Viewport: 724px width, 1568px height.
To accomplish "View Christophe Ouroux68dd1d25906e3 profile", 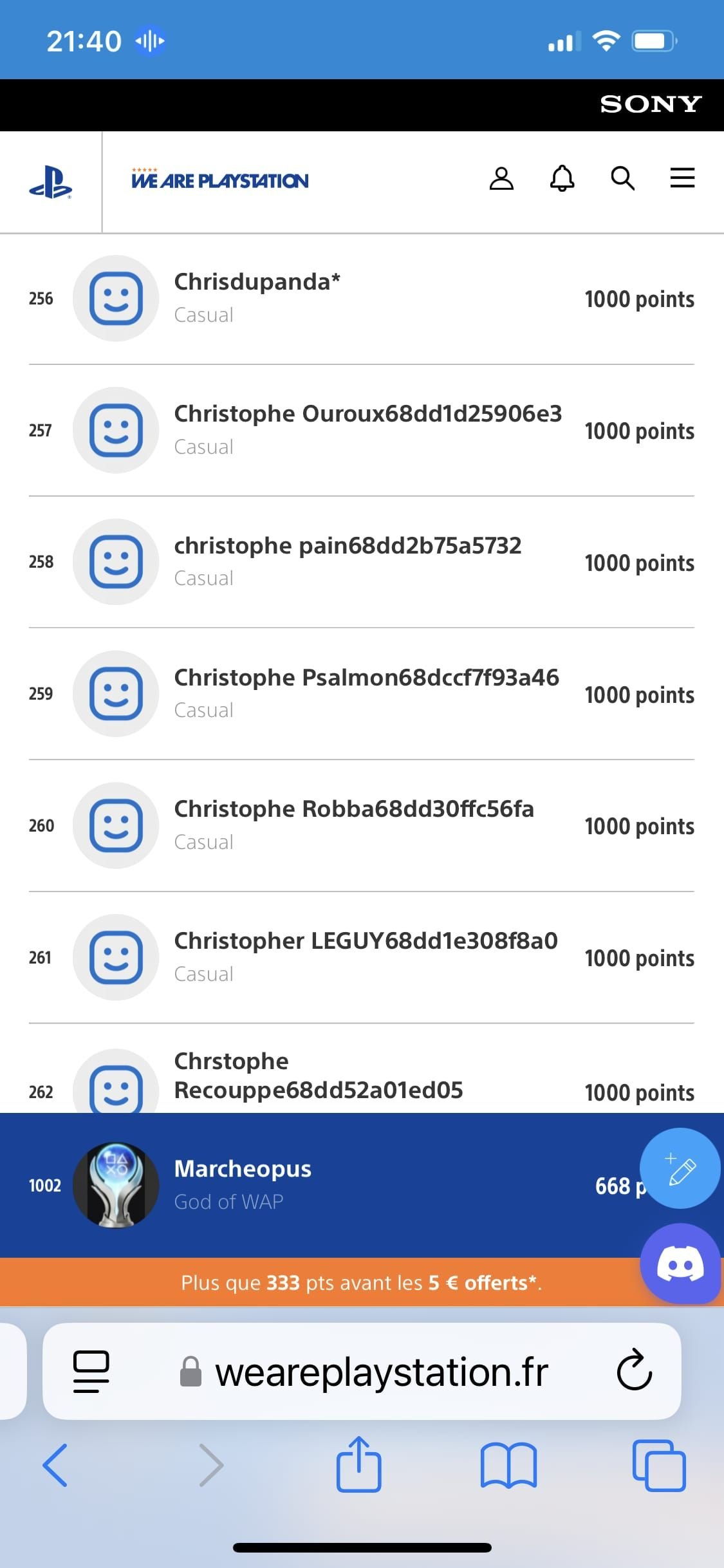I will click(367, 429).
